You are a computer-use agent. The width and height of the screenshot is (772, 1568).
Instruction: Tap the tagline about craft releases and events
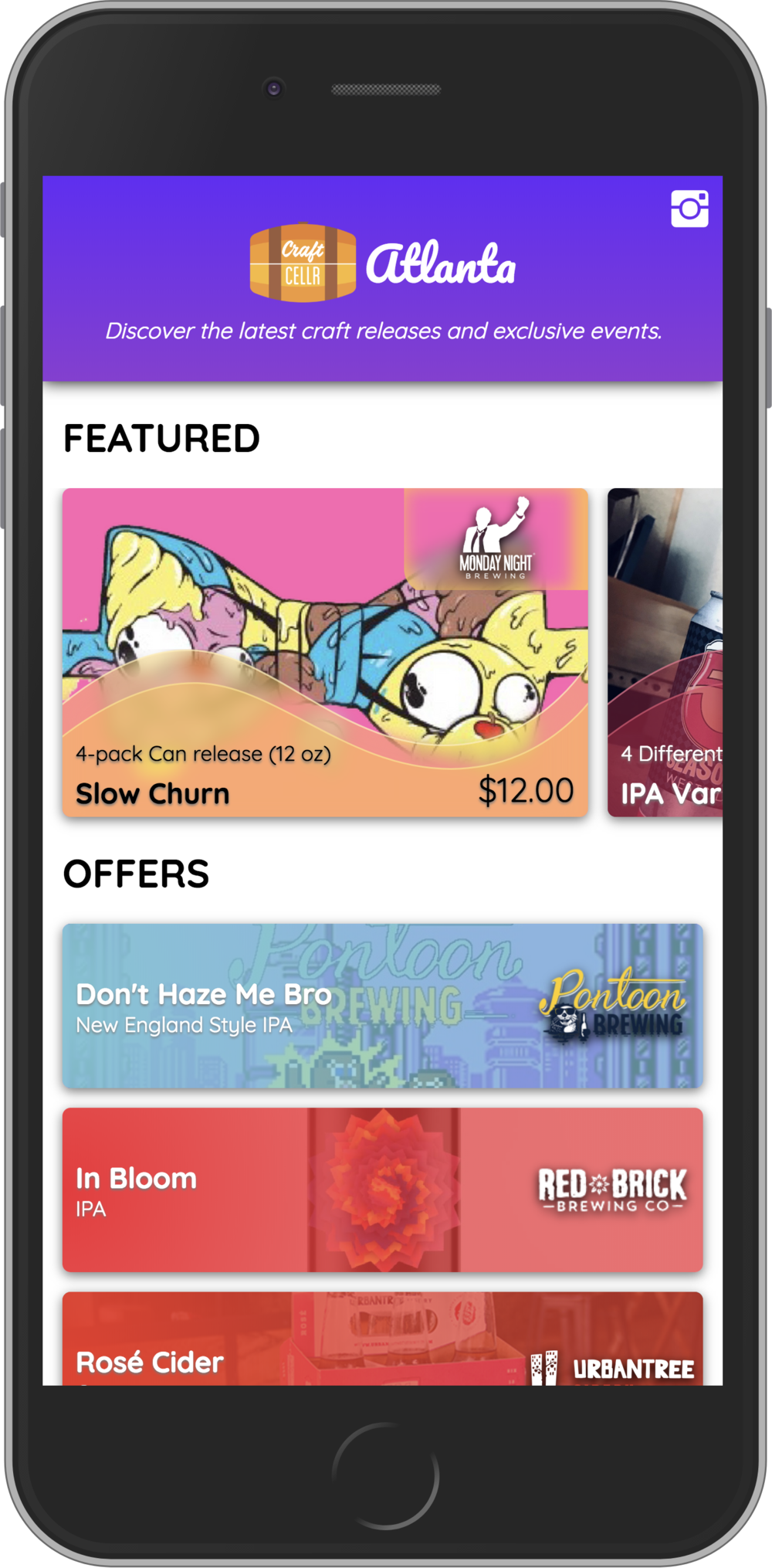pyautogui.click(x=384, y=332)
